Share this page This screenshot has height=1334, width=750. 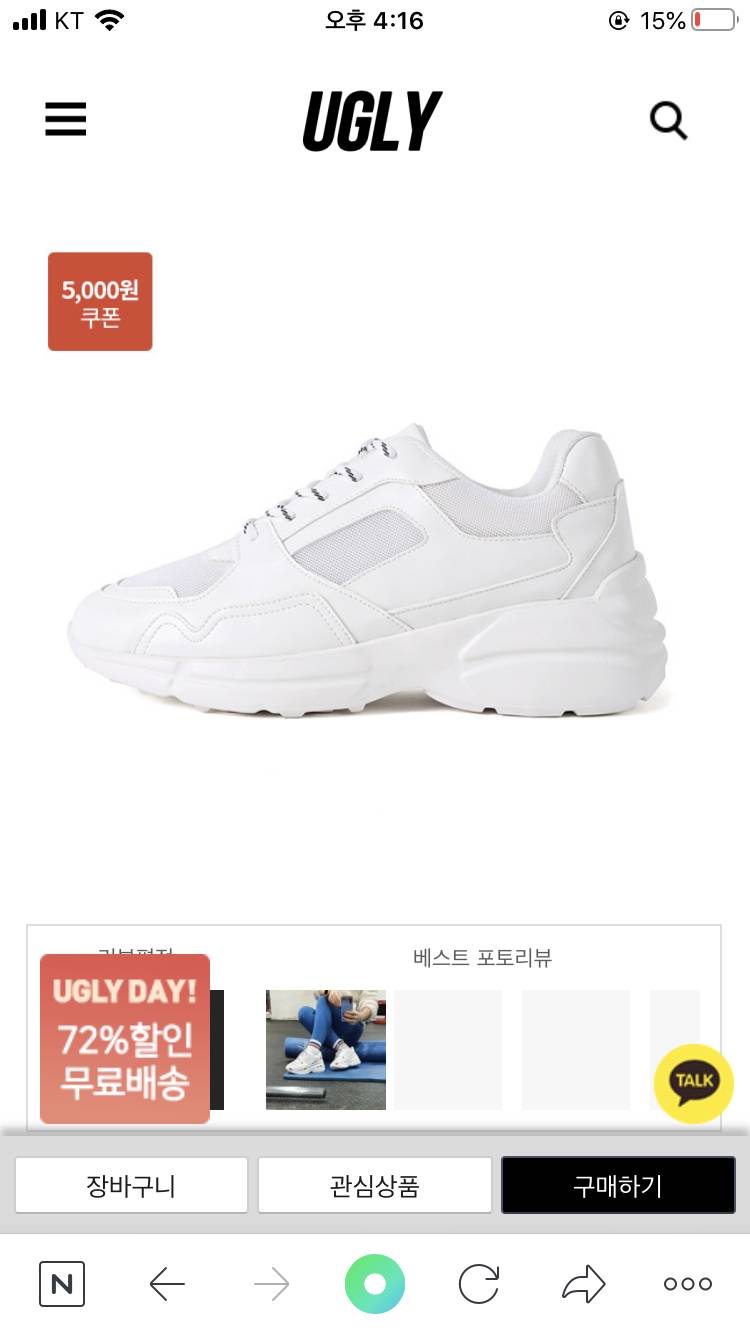[584, 1284]
